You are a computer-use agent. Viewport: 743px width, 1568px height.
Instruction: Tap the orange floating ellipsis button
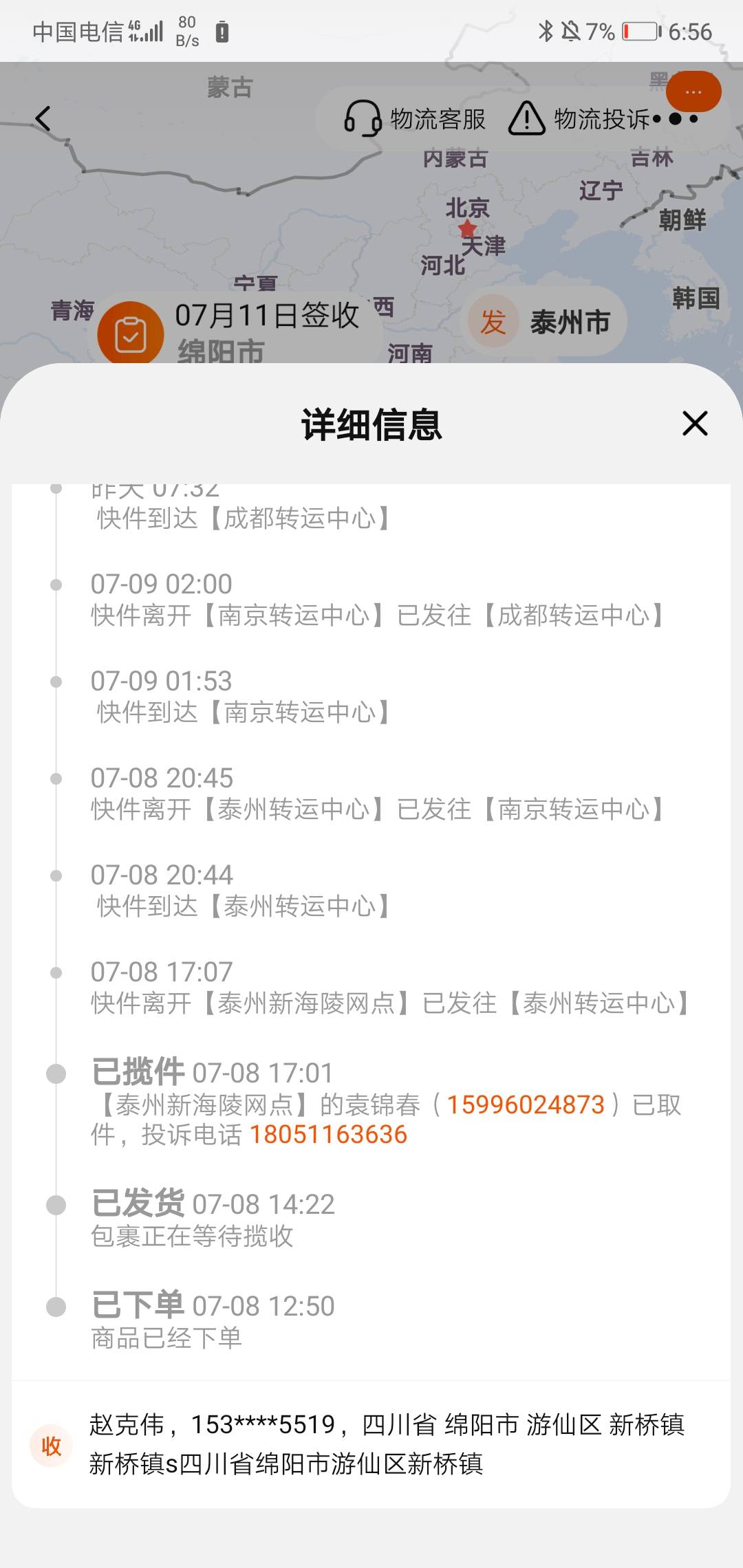[693, 91]
